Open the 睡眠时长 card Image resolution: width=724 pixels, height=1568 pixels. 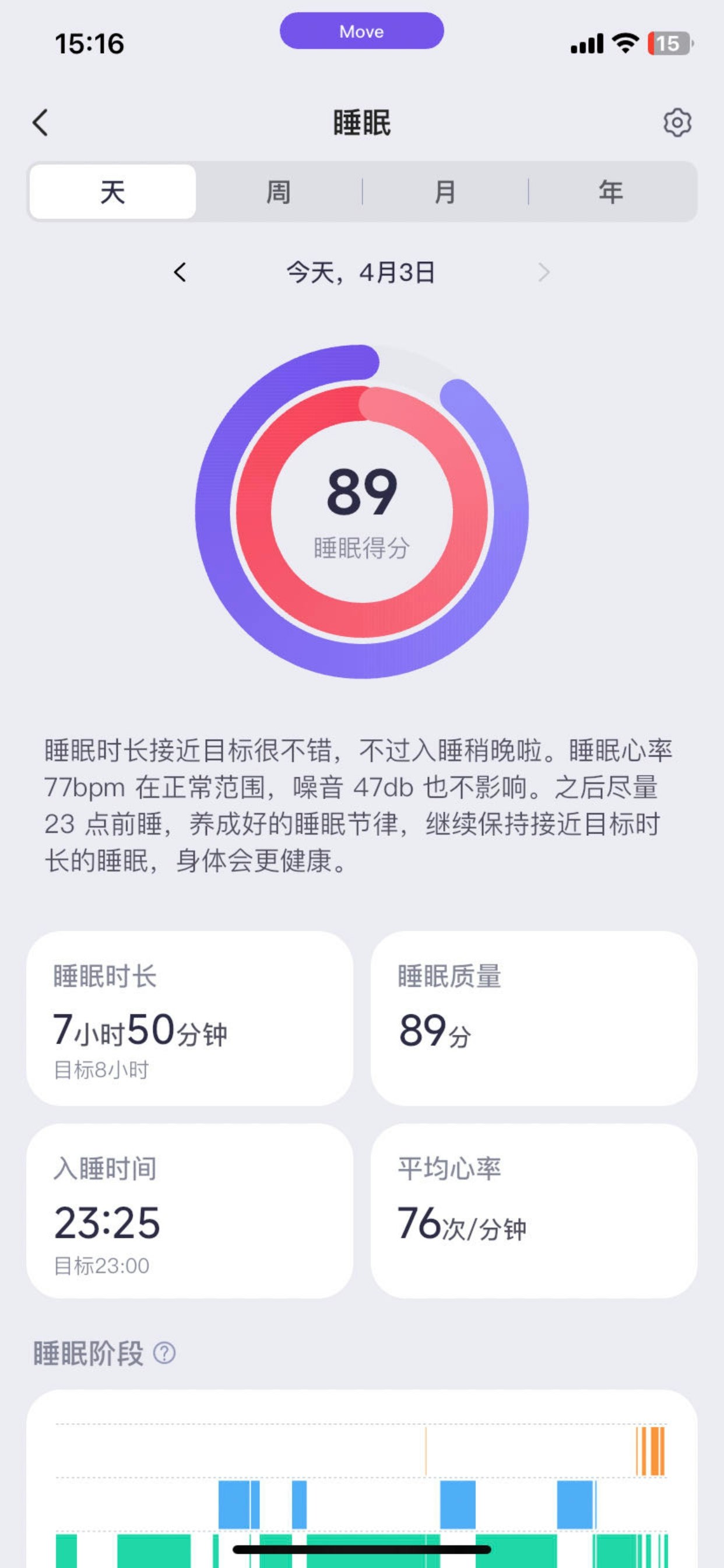pos(190,1018)
